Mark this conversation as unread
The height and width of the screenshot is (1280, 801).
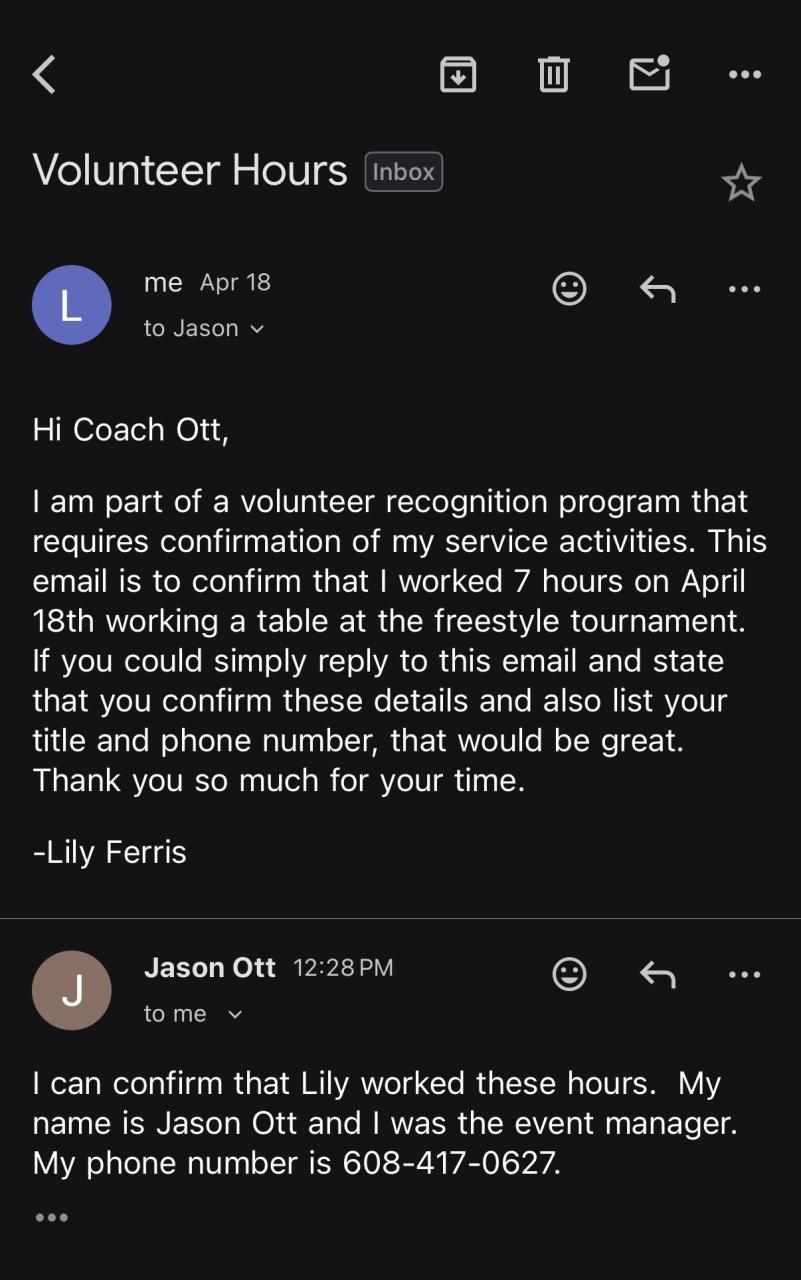649,74
